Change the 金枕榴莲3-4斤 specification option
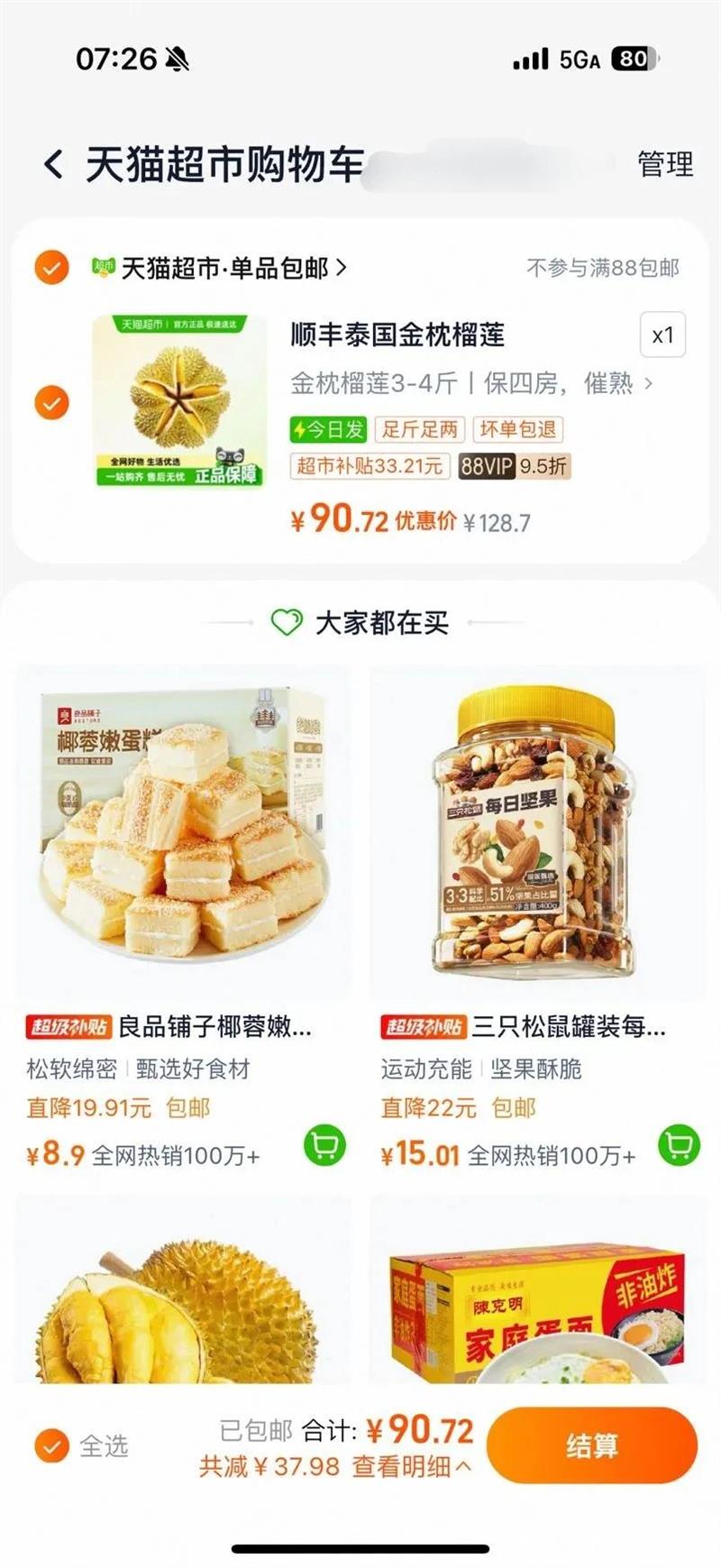Viewport: 721px width, 1568px height. (x=470, y=383)
